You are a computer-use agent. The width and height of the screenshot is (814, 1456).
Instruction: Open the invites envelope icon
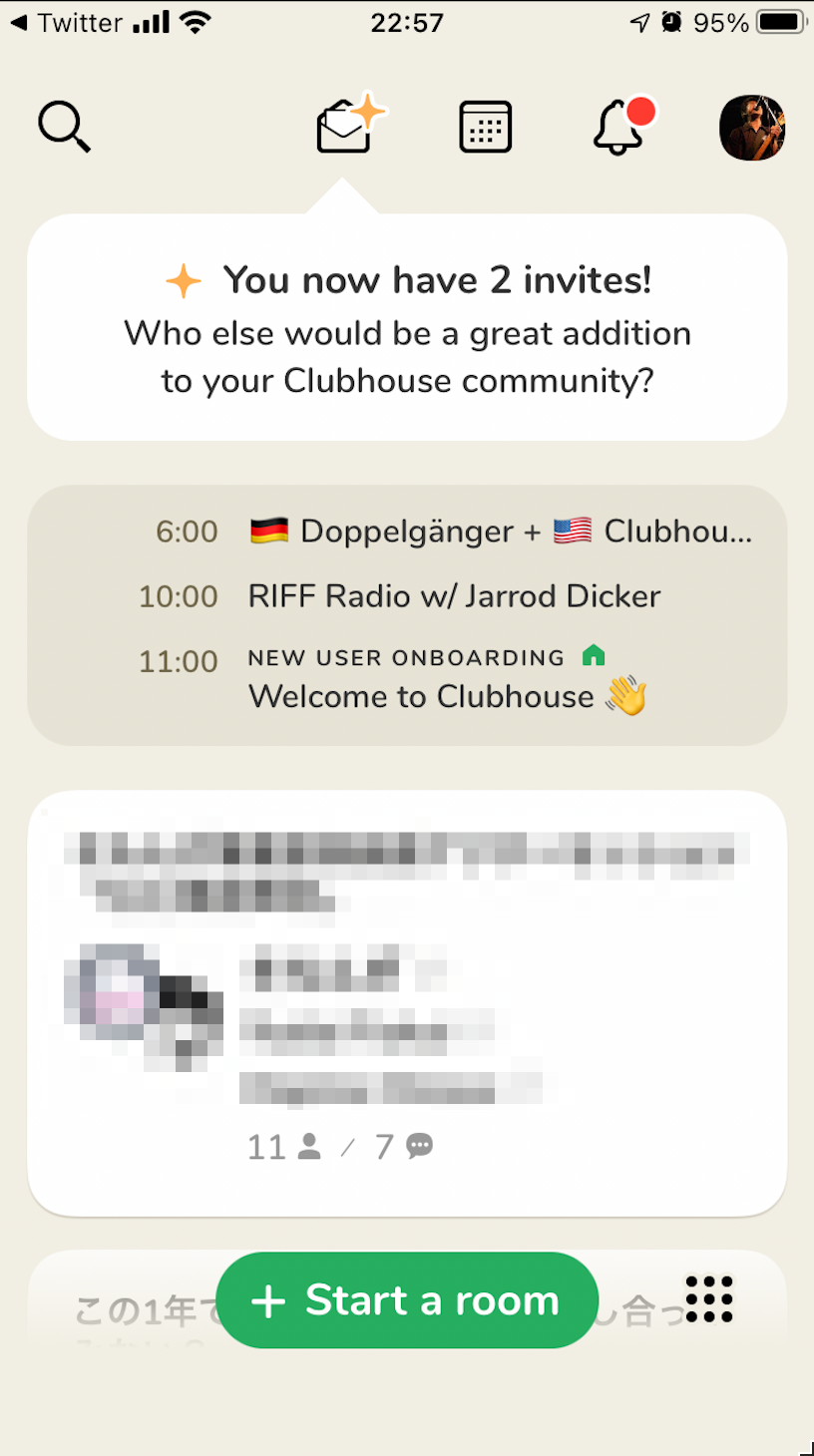click(350, 124)
